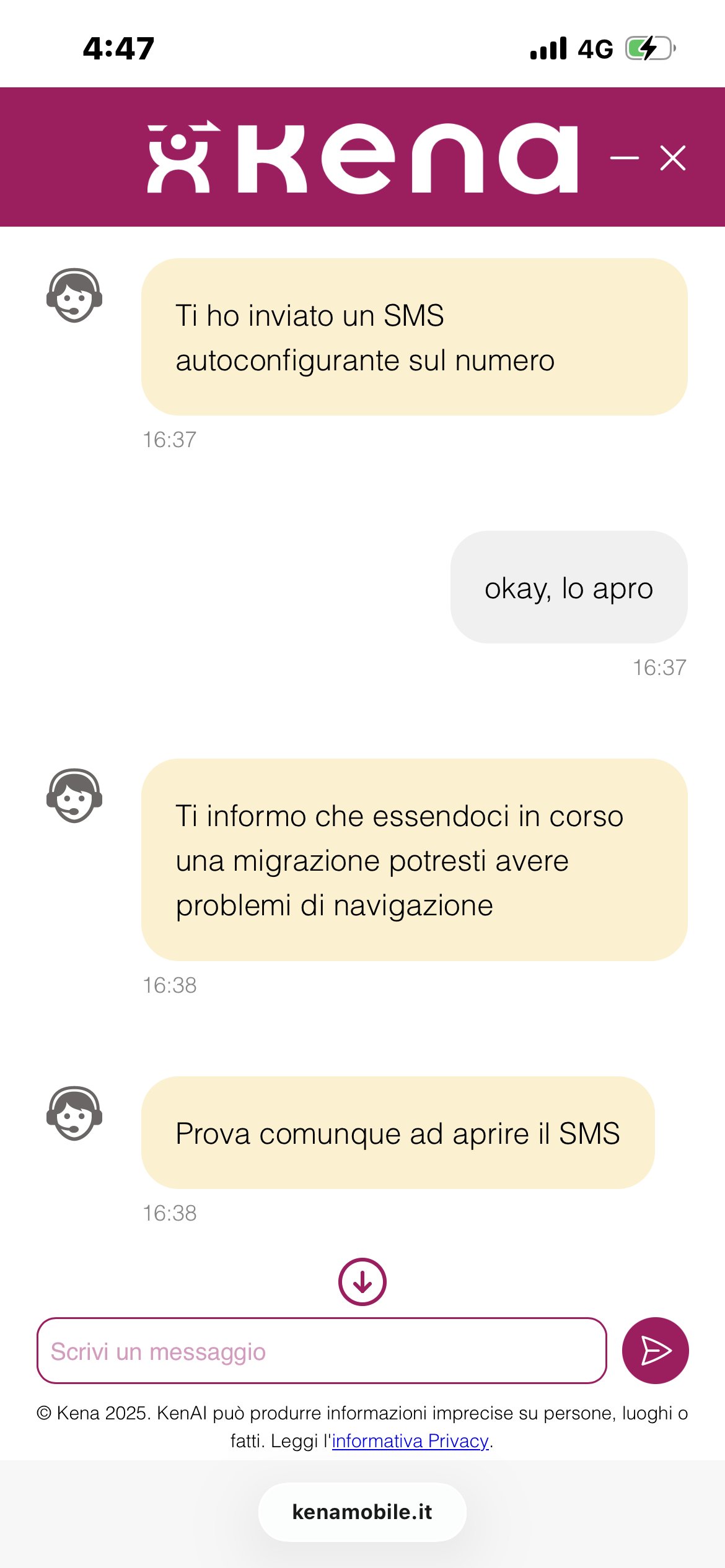Viewport: 725px width, 1568px height.
Task: Close the Kena chat
Action: click(673, 158)
